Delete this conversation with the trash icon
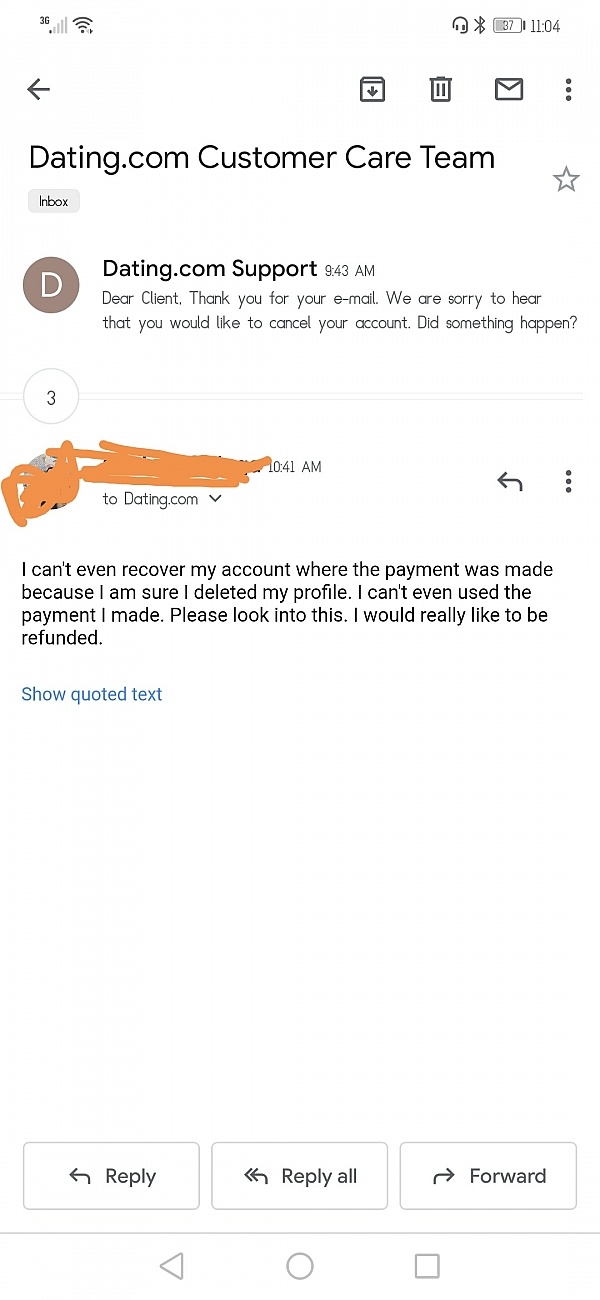Image resolution: width=600 pixels, height=1300 pixels. tap(440, 90)
